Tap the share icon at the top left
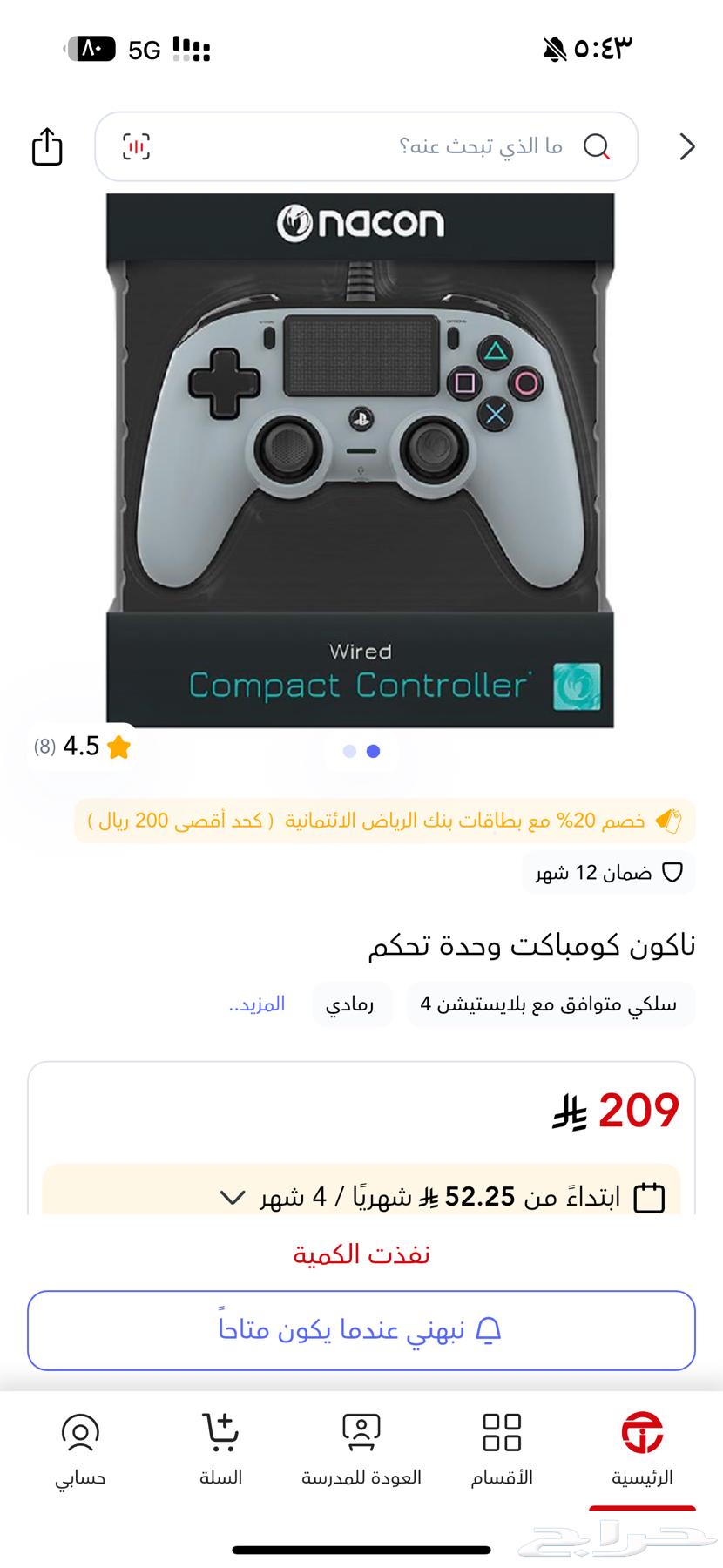Viewport: 723px width, 1568px height. pos(48,146)
